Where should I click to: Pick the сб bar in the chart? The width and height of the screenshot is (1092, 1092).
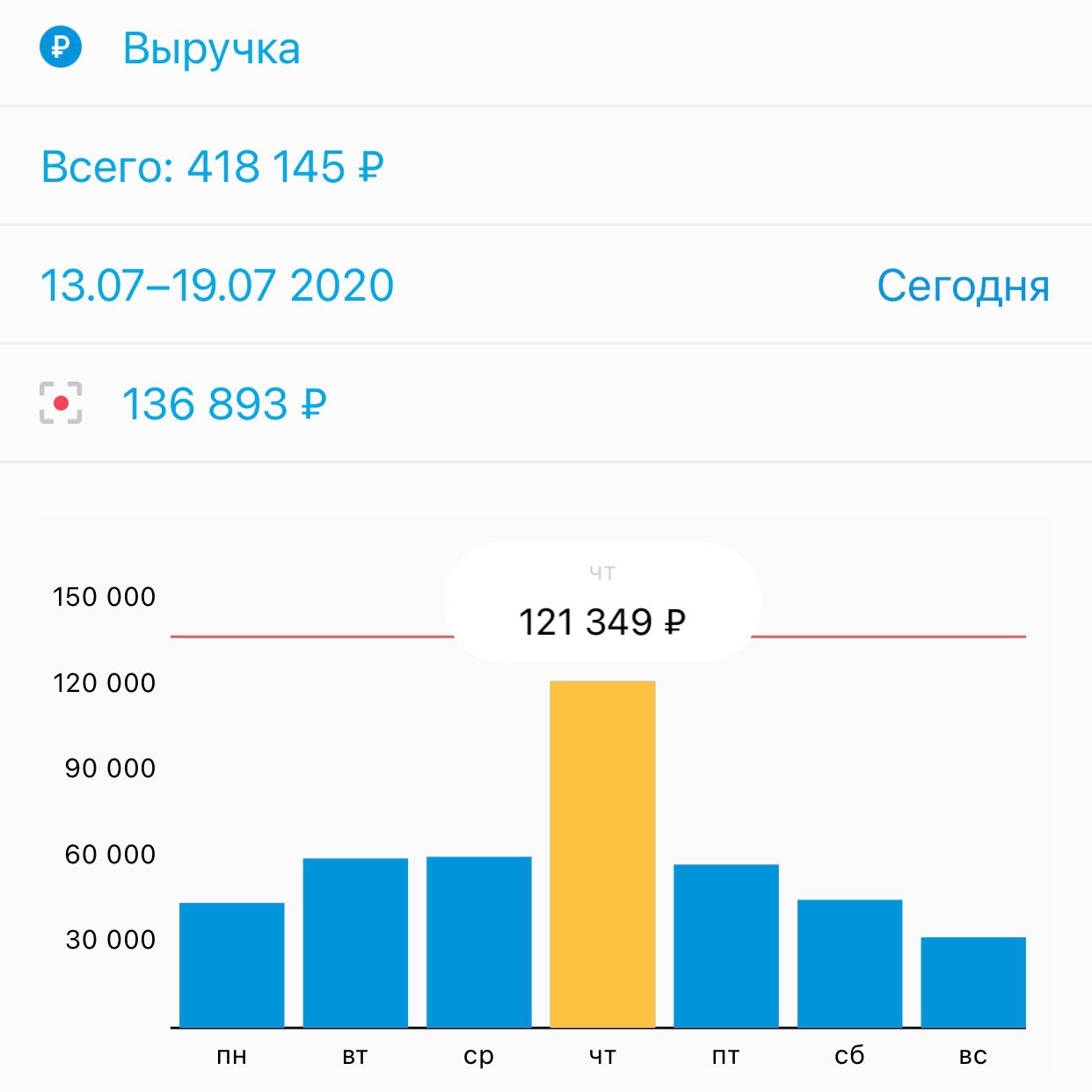coord(849,963)
